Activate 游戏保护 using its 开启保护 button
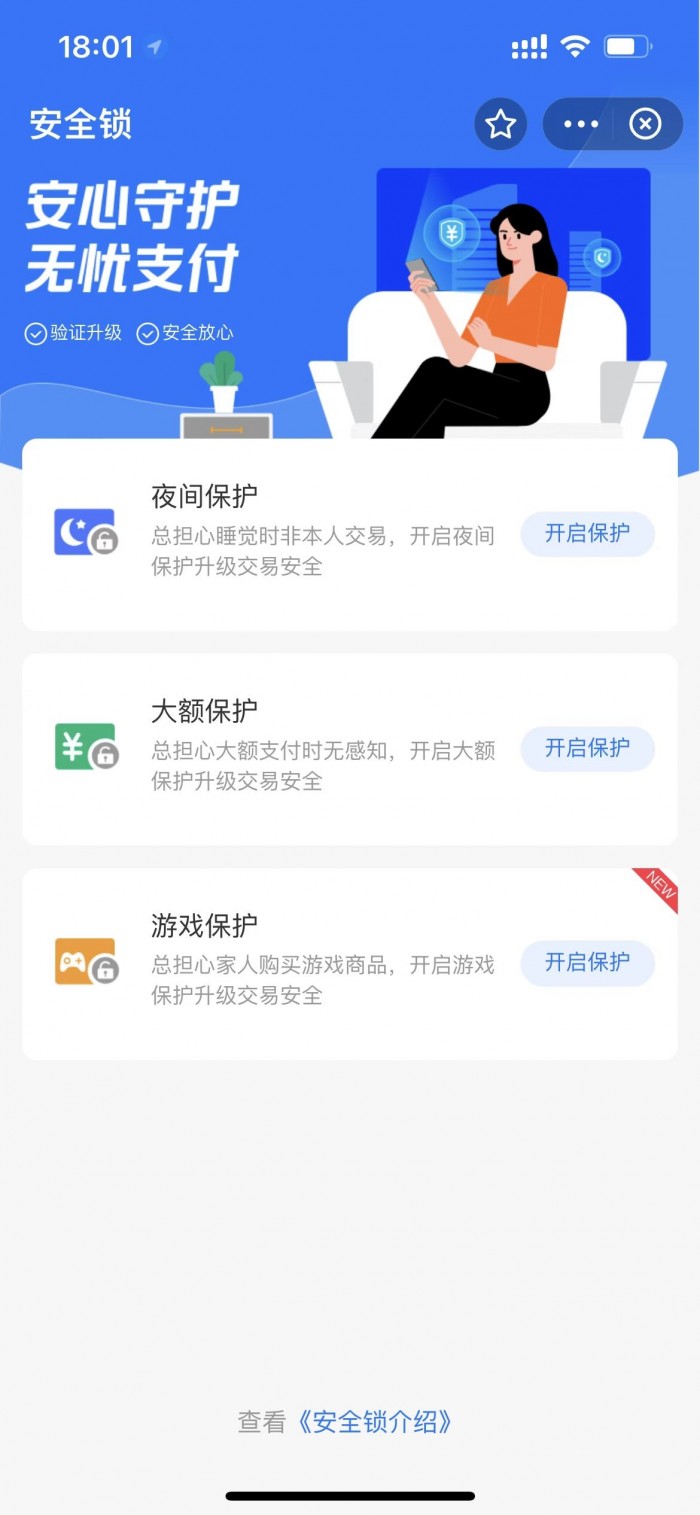The image size is (700, 1515). coord(587,963)
